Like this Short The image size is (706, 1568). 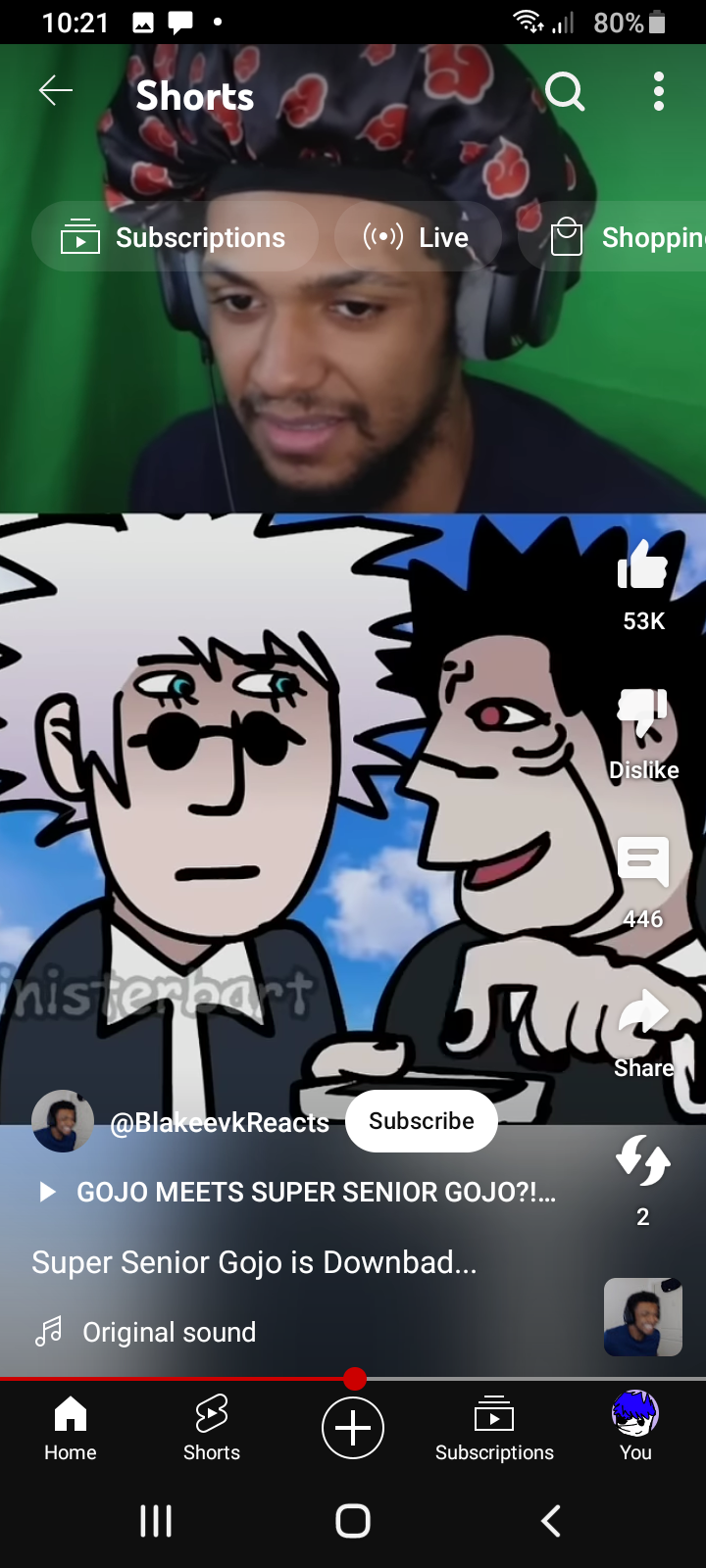click(x=642, y=567)
